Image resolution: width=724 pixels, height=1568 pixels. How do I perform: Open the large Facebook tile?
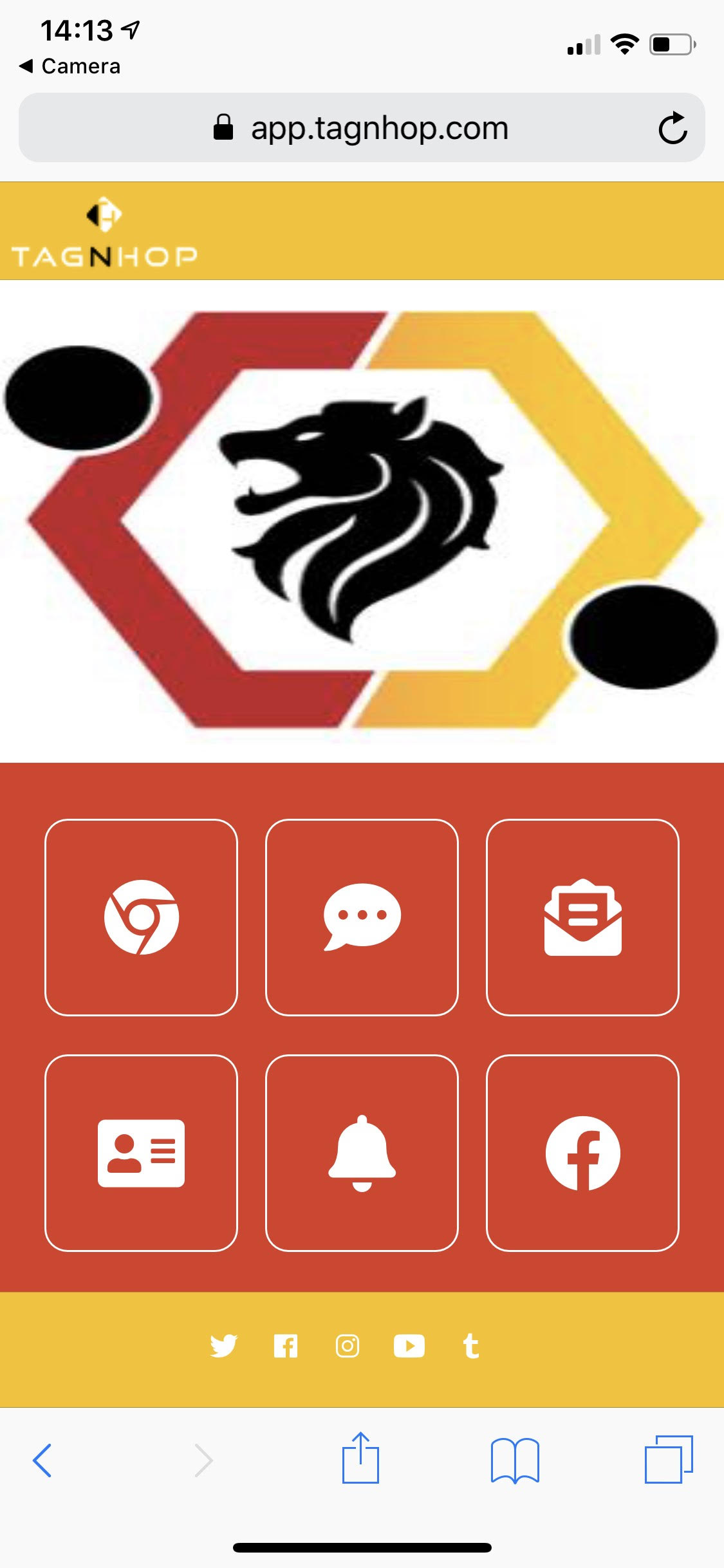click(582, 1152)
